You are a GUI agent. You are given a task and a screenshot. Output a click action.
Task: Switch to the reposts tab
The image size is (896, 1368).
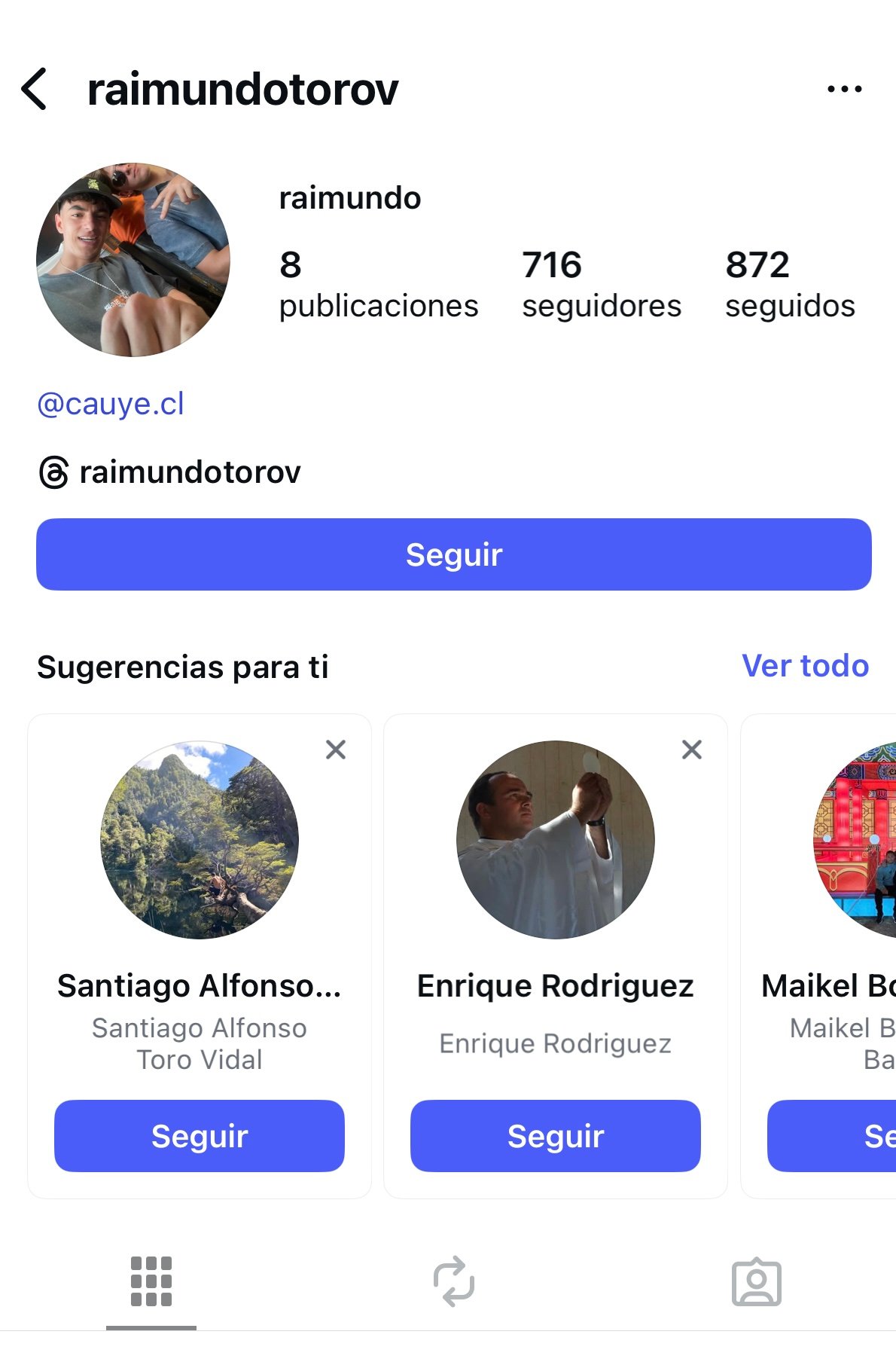[454, 1281]
